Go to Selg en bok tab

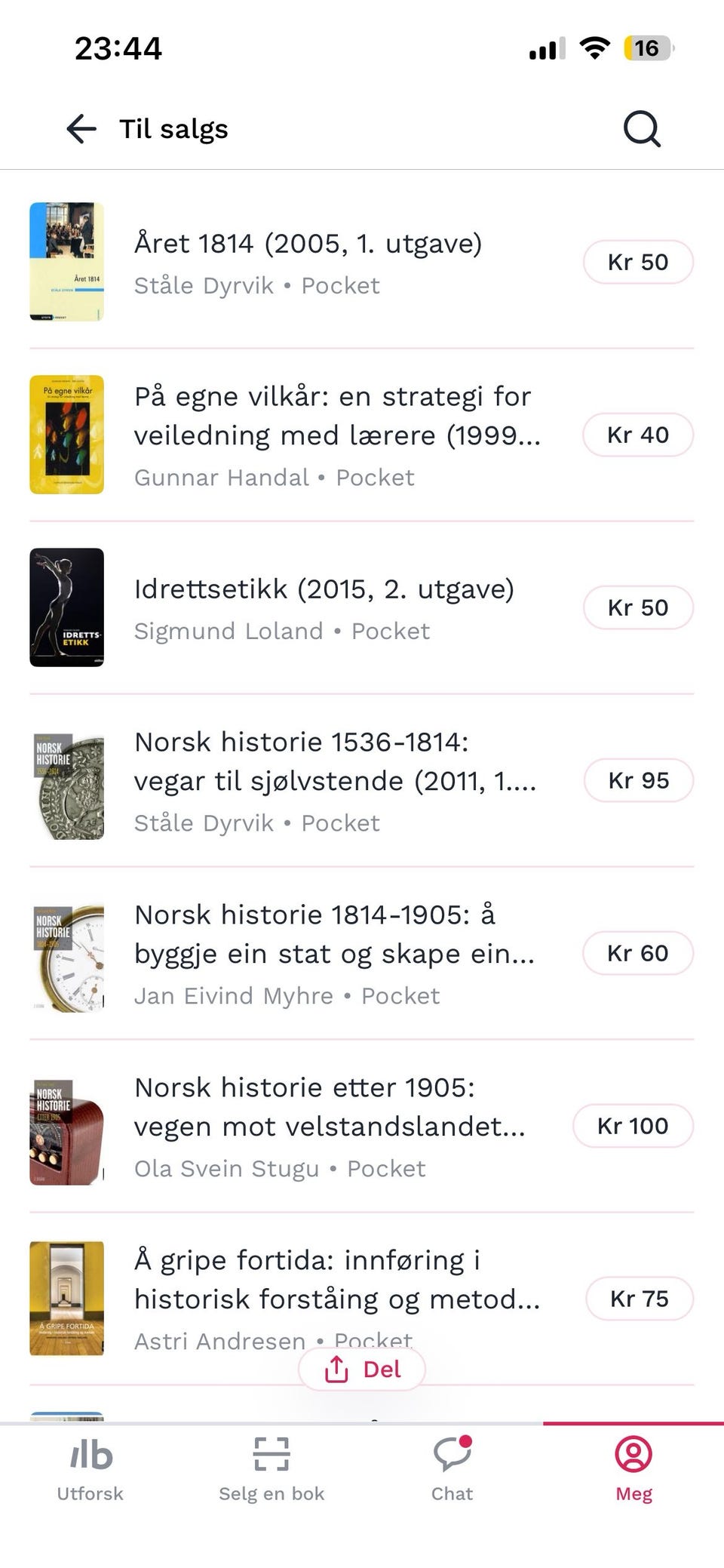click(x=271, y=1468)
